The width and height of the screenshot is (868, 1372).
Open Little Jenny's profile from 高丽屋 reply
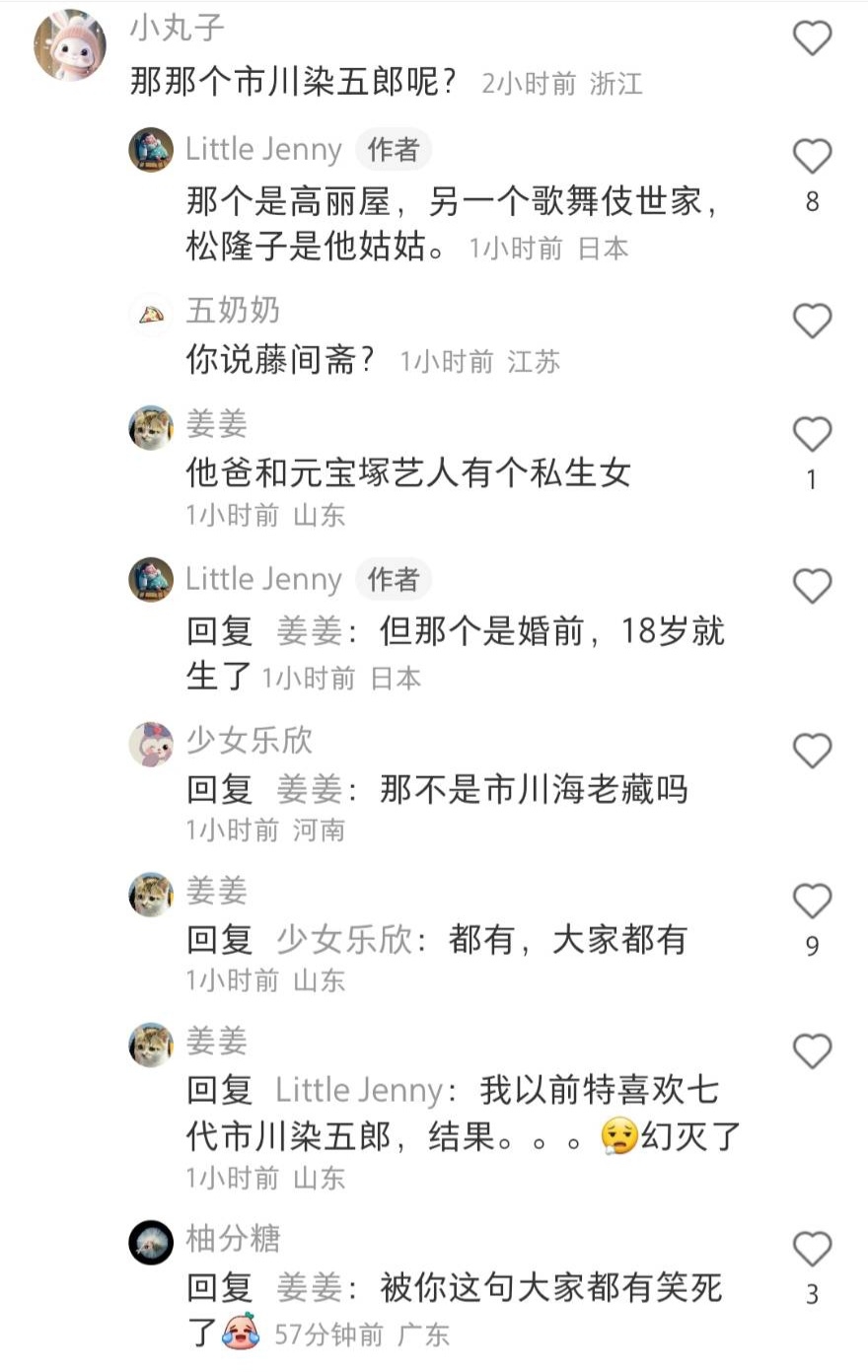pos(263,150)
